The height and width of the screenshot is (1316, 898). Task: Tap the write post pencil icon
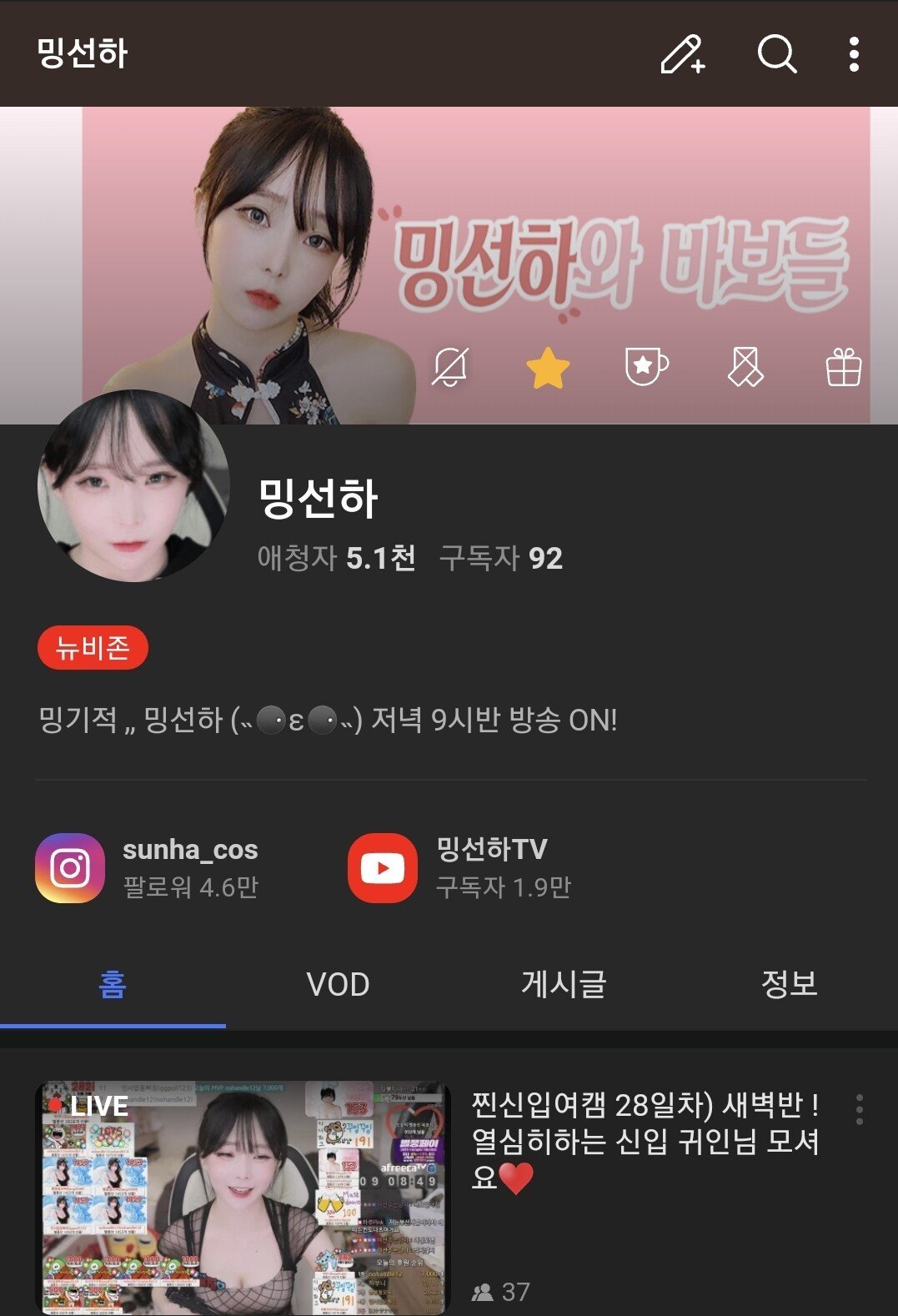(683, 55)
